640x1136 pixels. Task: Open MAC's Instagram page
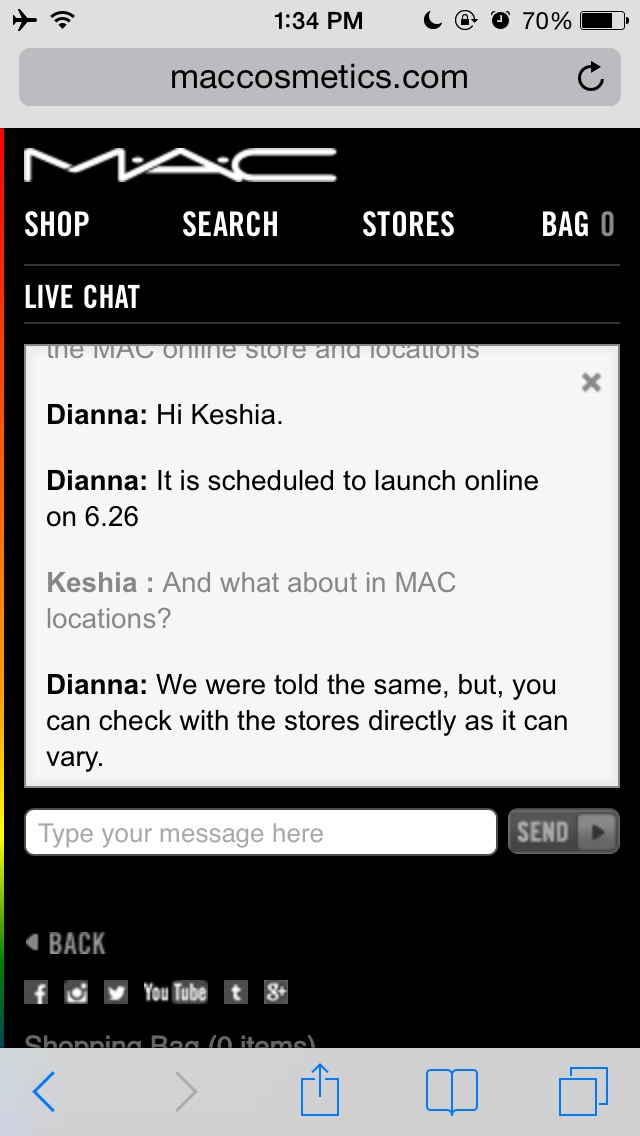coord(76,992)
